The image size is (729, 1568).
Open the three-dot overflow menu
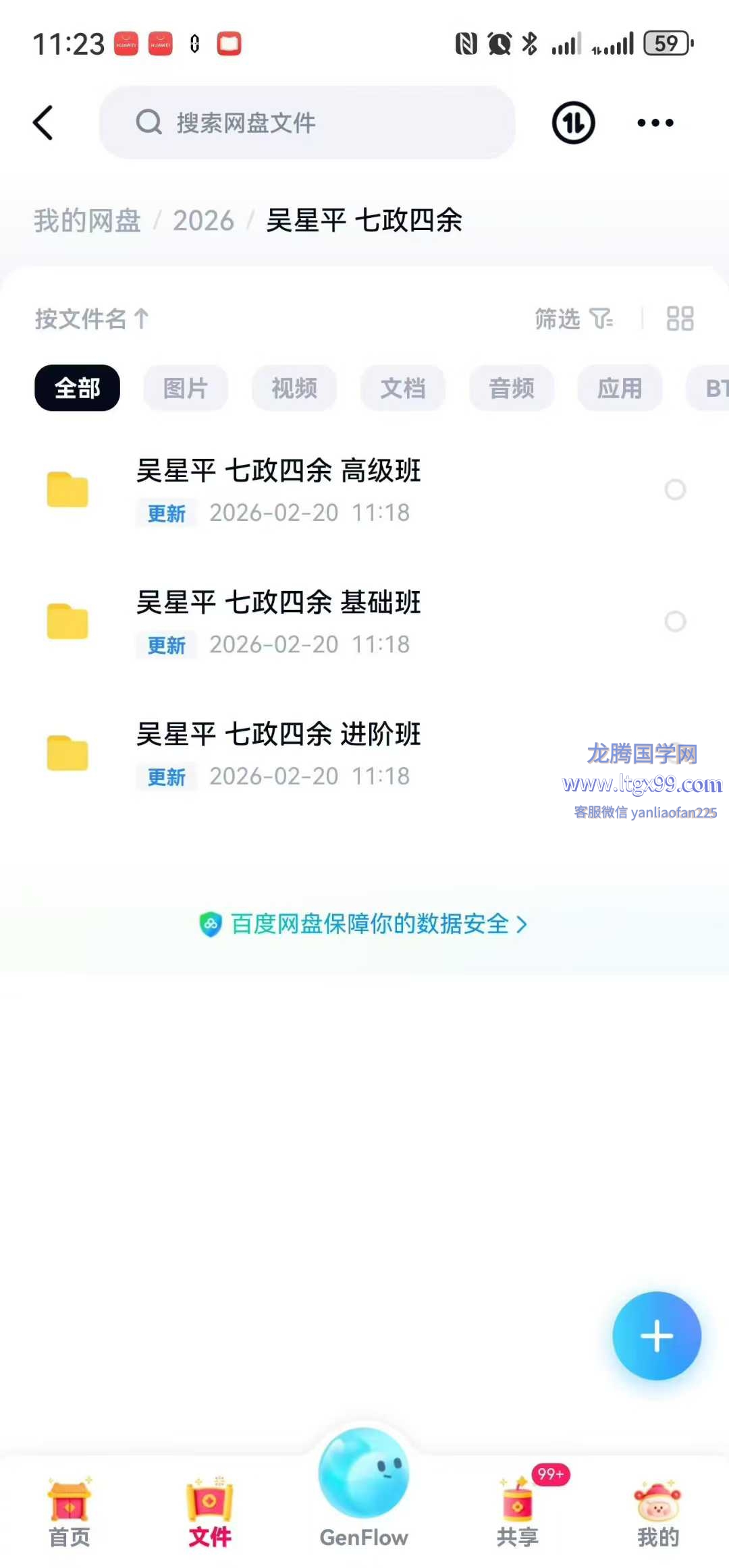click(655, 123)
